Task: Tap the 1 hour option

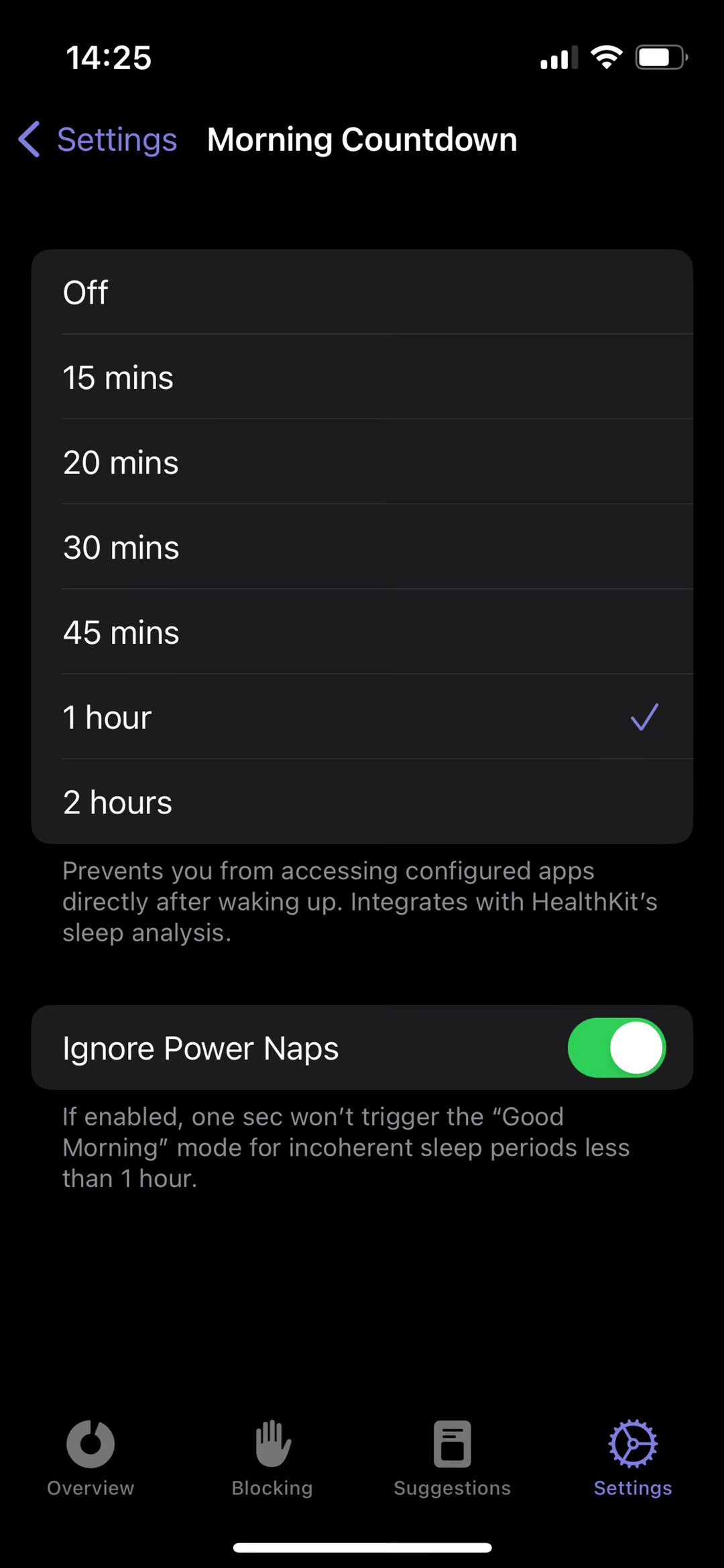Action: (x=362, y=717)
